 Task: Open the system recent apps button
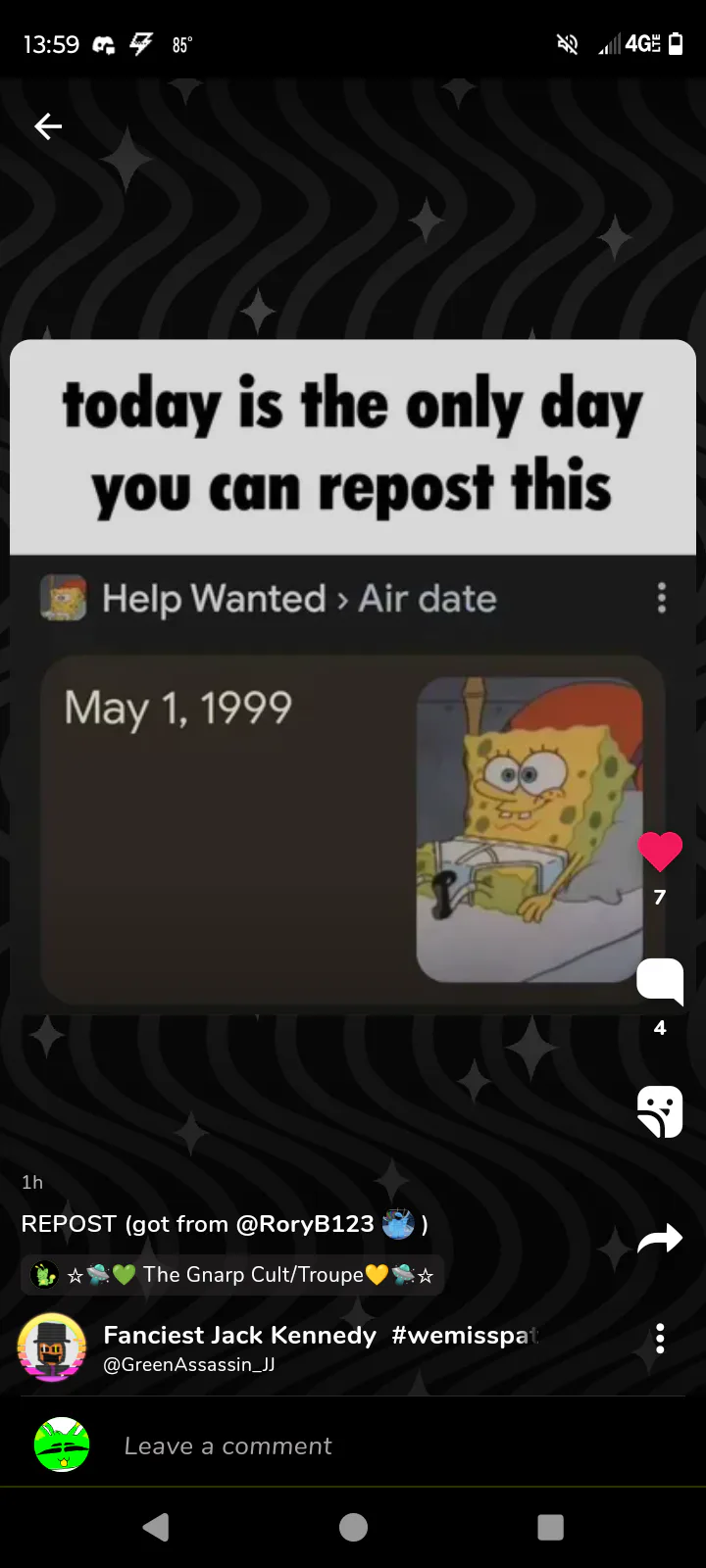coord(550,1527)
